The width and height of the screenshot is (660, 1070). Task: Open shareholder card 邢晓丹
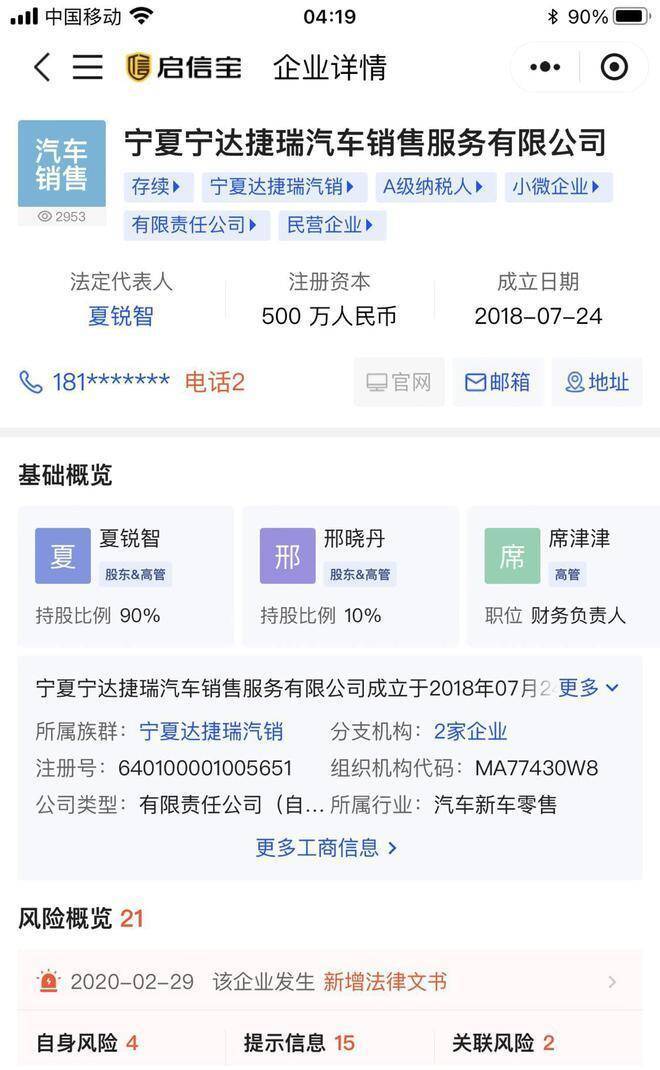[349, 576]
